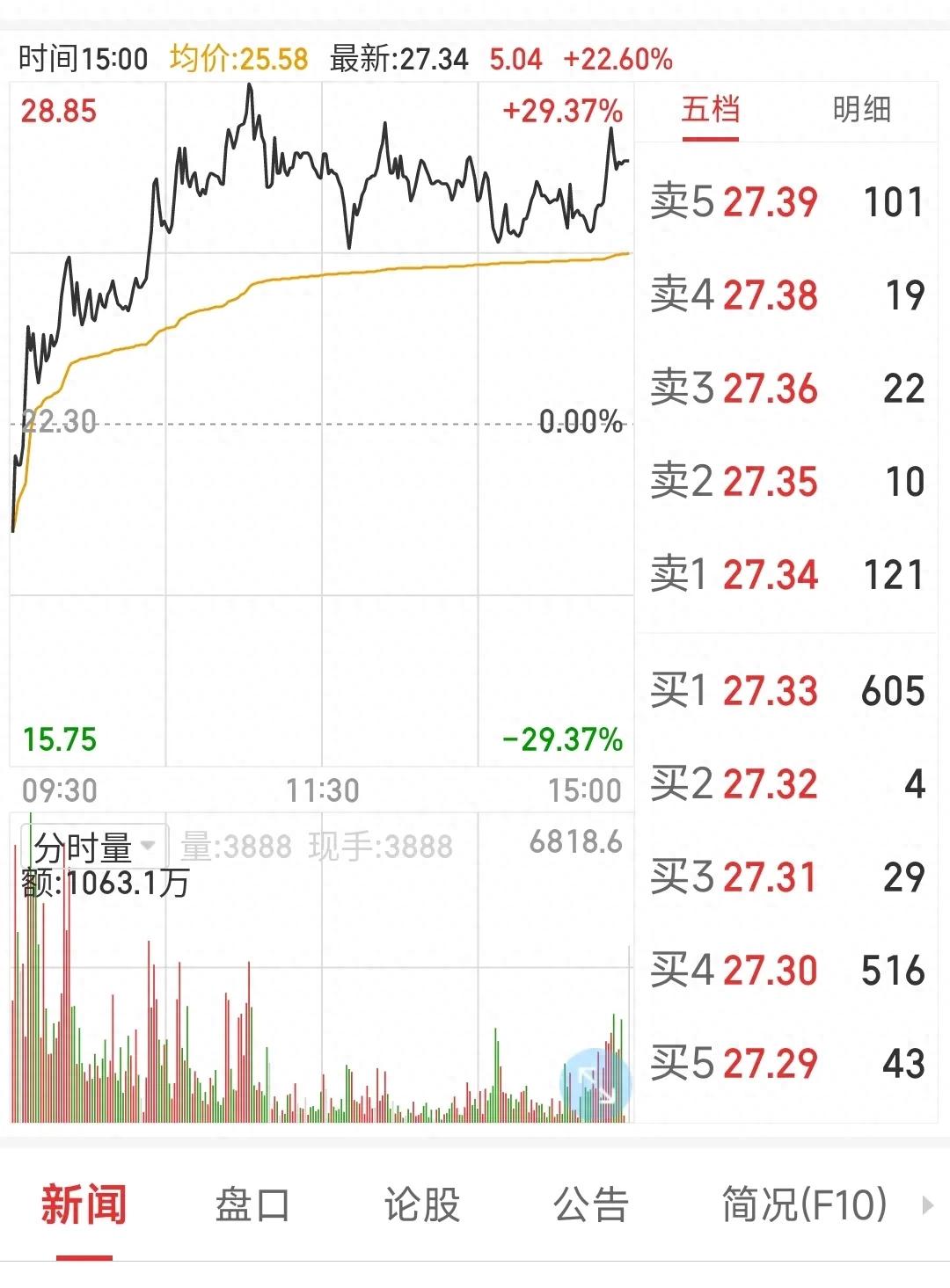Switch to the 五档 tab
This screenshot has height=1288, width=950.
710,110
